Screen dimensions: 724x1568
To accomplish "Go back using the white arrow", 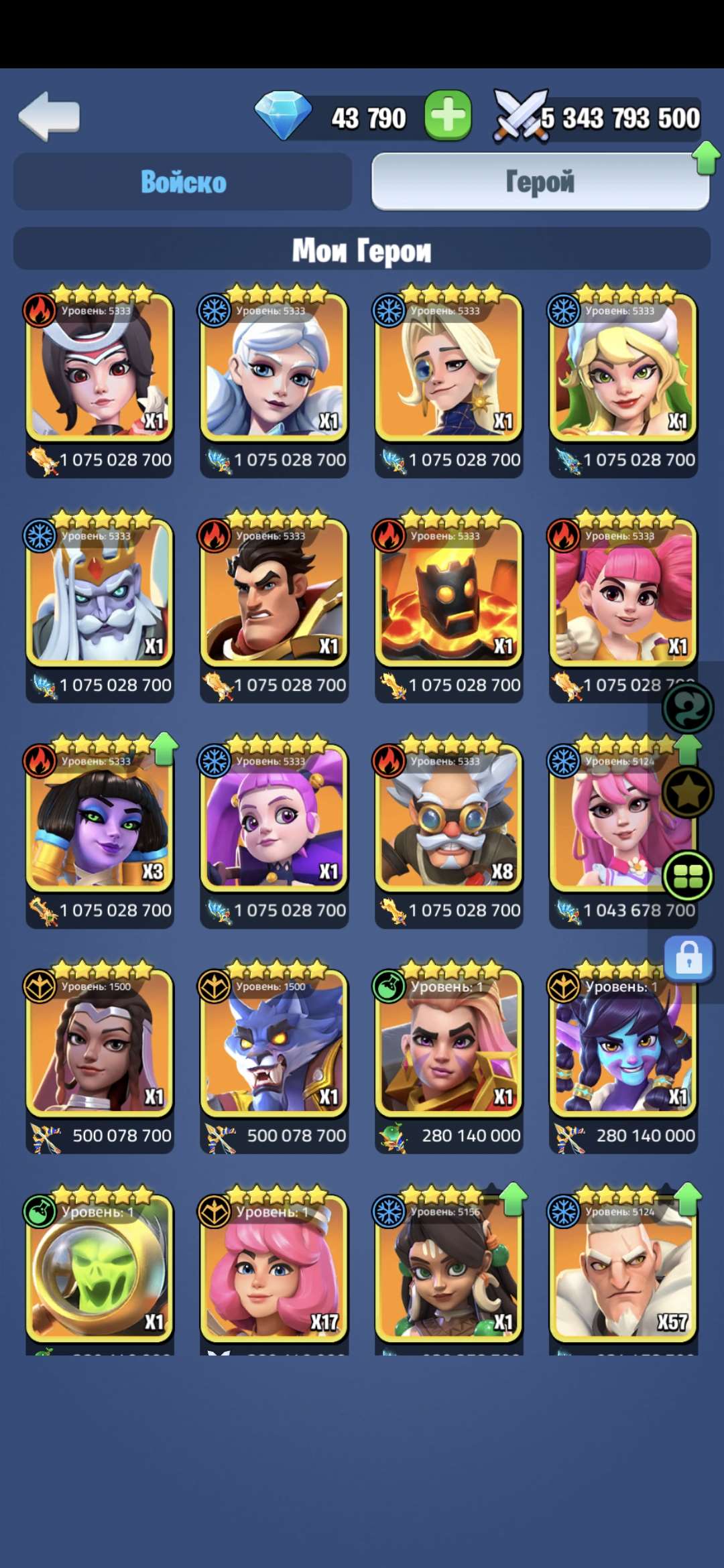I will pyautogui.click(x=49, y=116).
